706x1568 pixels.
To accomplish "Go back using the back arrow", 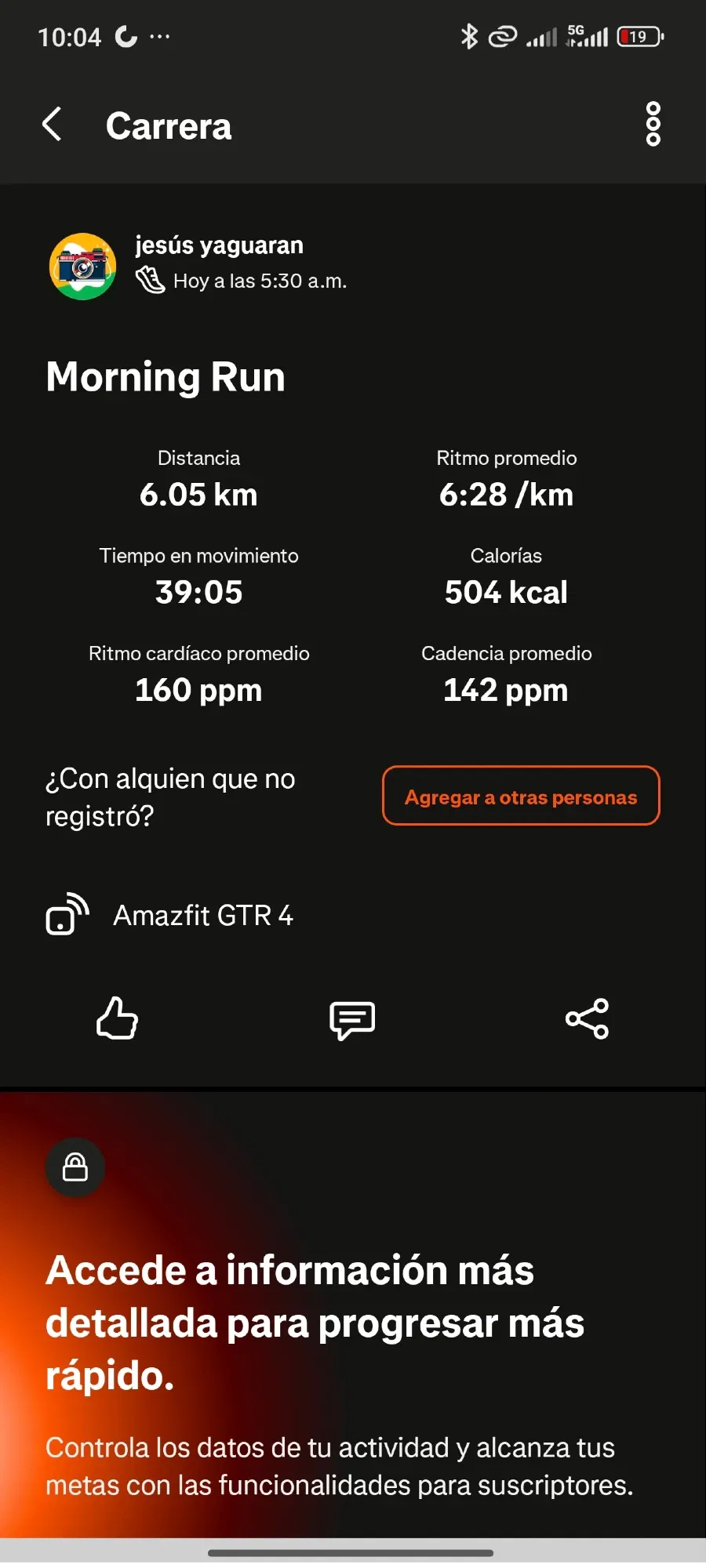I will [52, 125].
